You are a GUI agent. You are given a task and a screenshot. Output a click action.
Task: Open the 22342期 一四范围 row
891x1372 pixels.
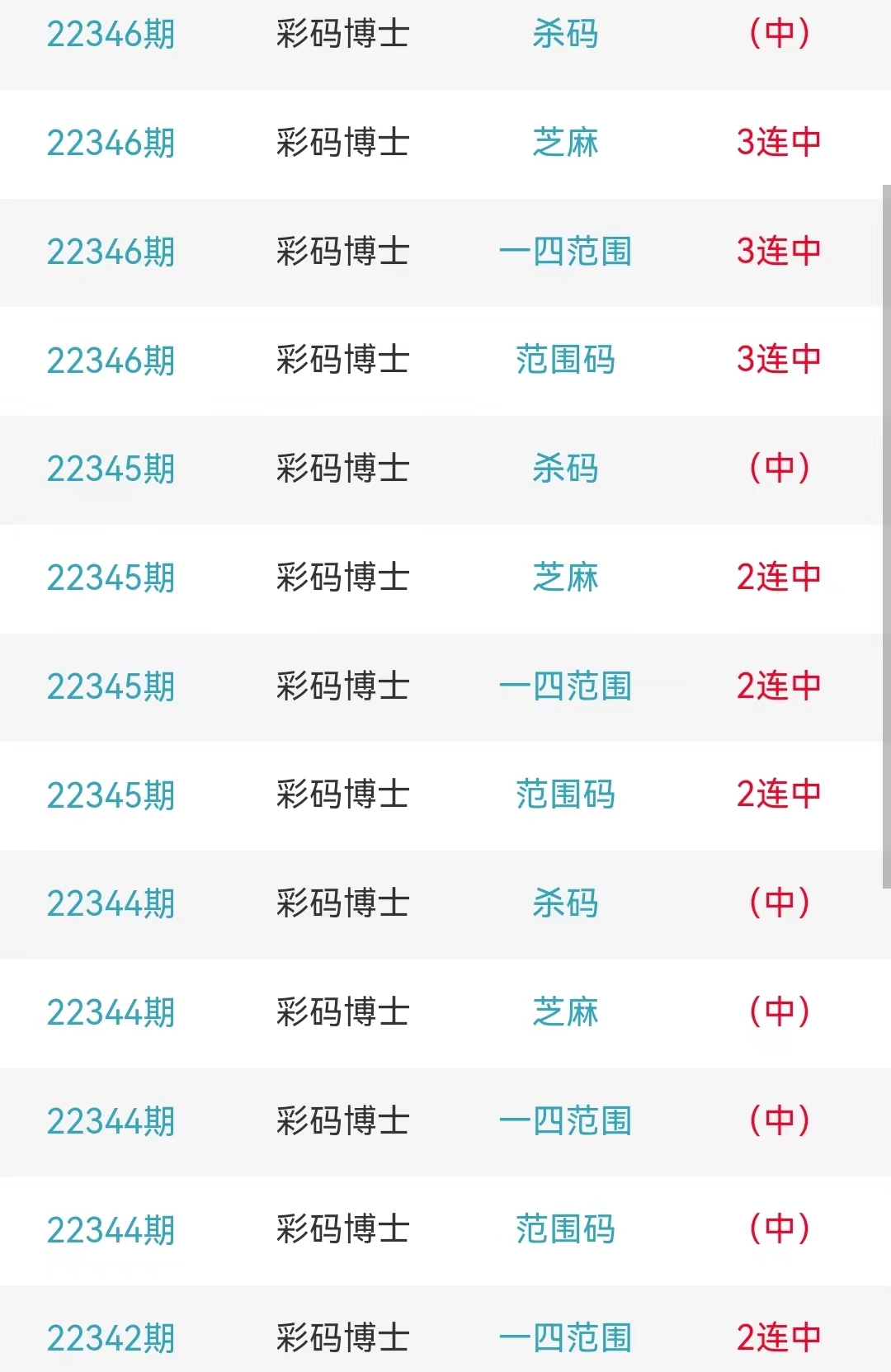[x=565, y=1338]
